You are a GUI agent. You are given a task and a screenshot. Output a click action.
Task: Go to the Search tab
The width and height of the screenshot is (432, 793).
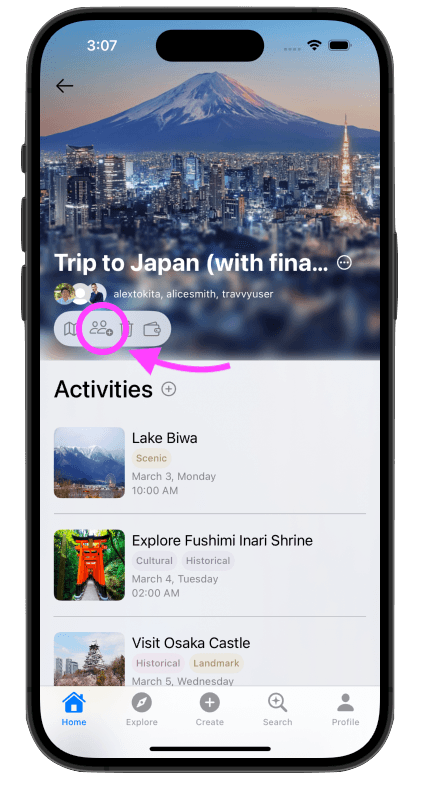[277, 710]
